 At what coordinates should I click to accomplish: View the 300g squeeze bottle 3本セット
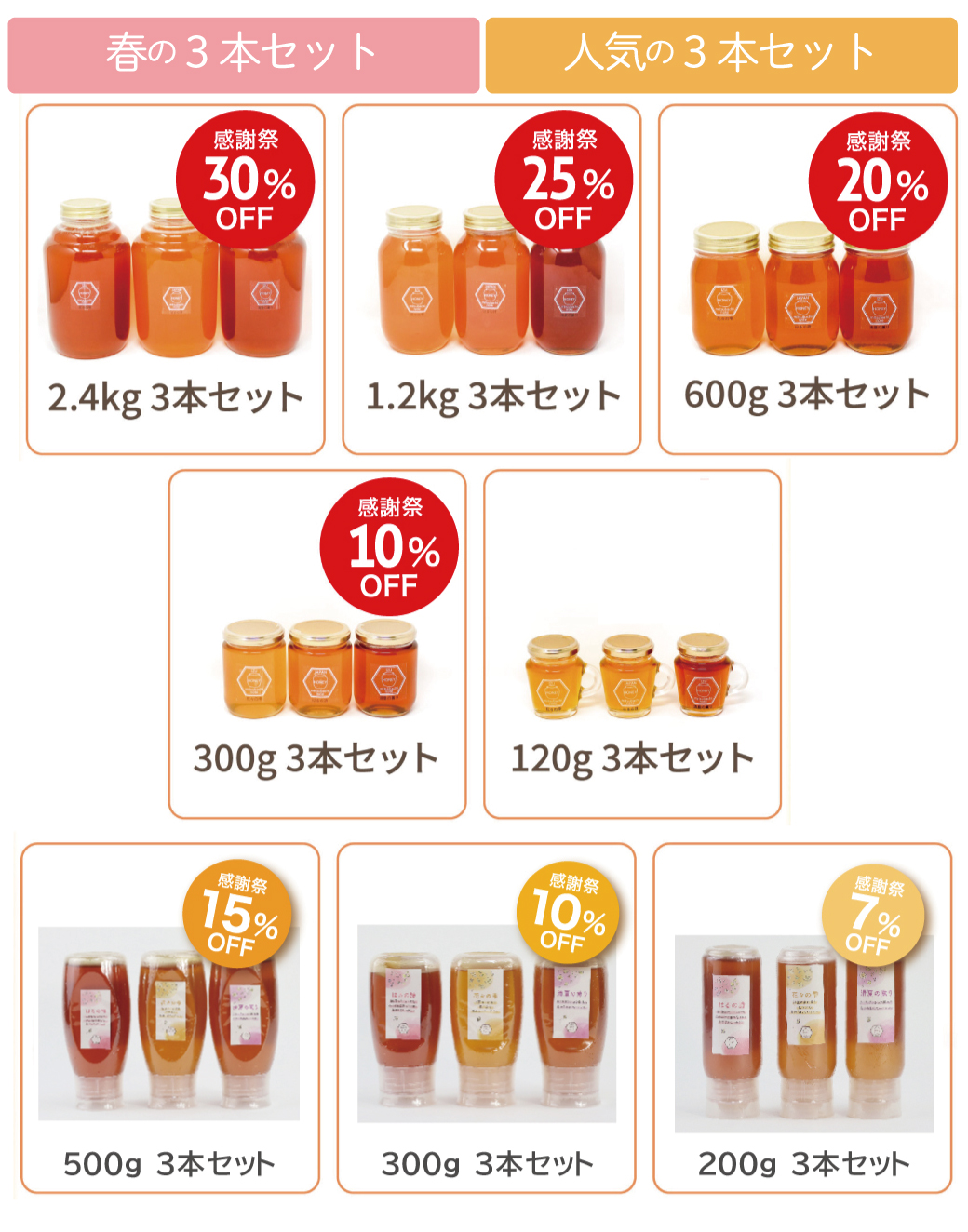click(x=486, y=1017)
